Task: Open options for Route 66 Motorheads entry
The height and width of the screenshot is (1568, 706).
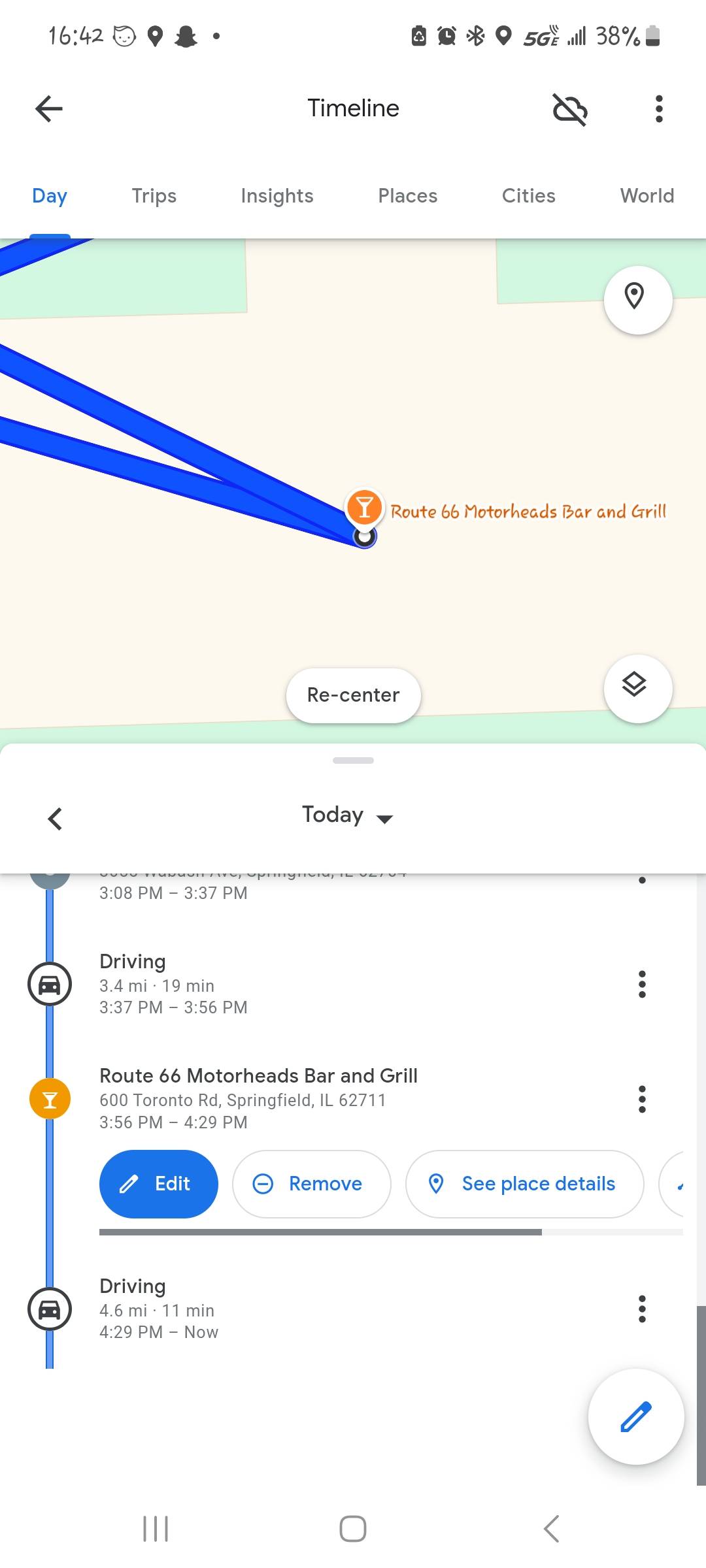Action: [642, 1099]
